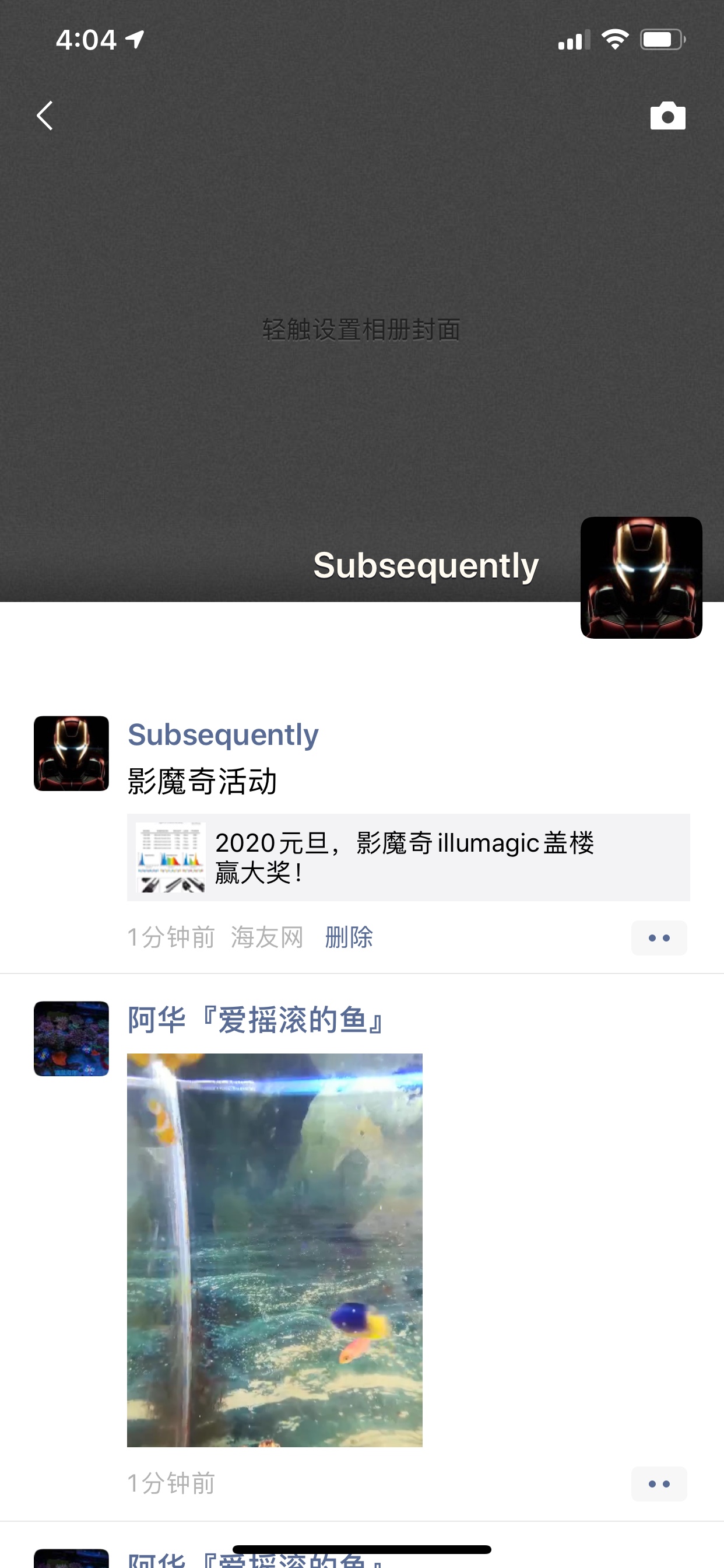This screenshot has height=1568, width=724.
Task: Open like/comment menu under the fish video
Action: click(x=659, y=1483)
